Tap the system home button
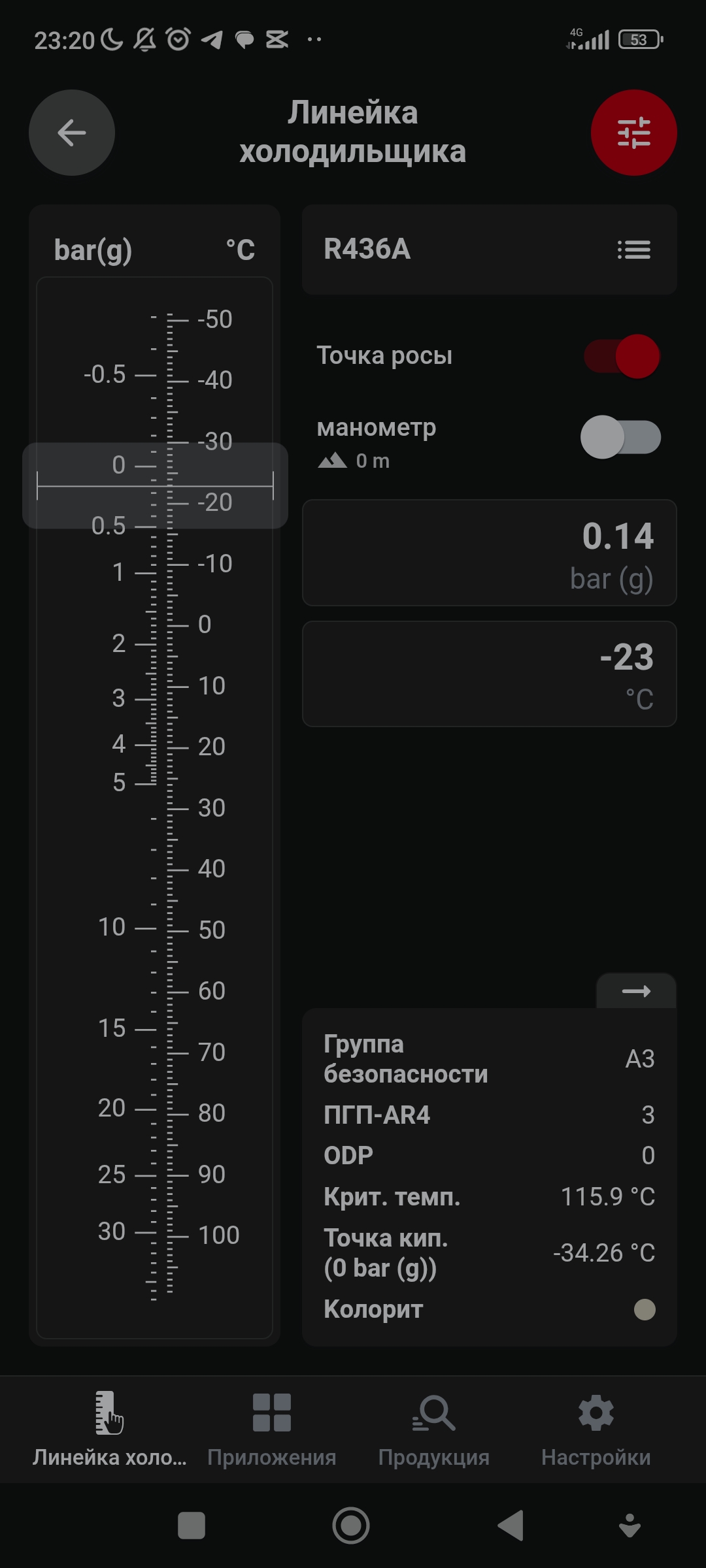Viewport: 706px width, 1568px height. tap(351, 1526)
